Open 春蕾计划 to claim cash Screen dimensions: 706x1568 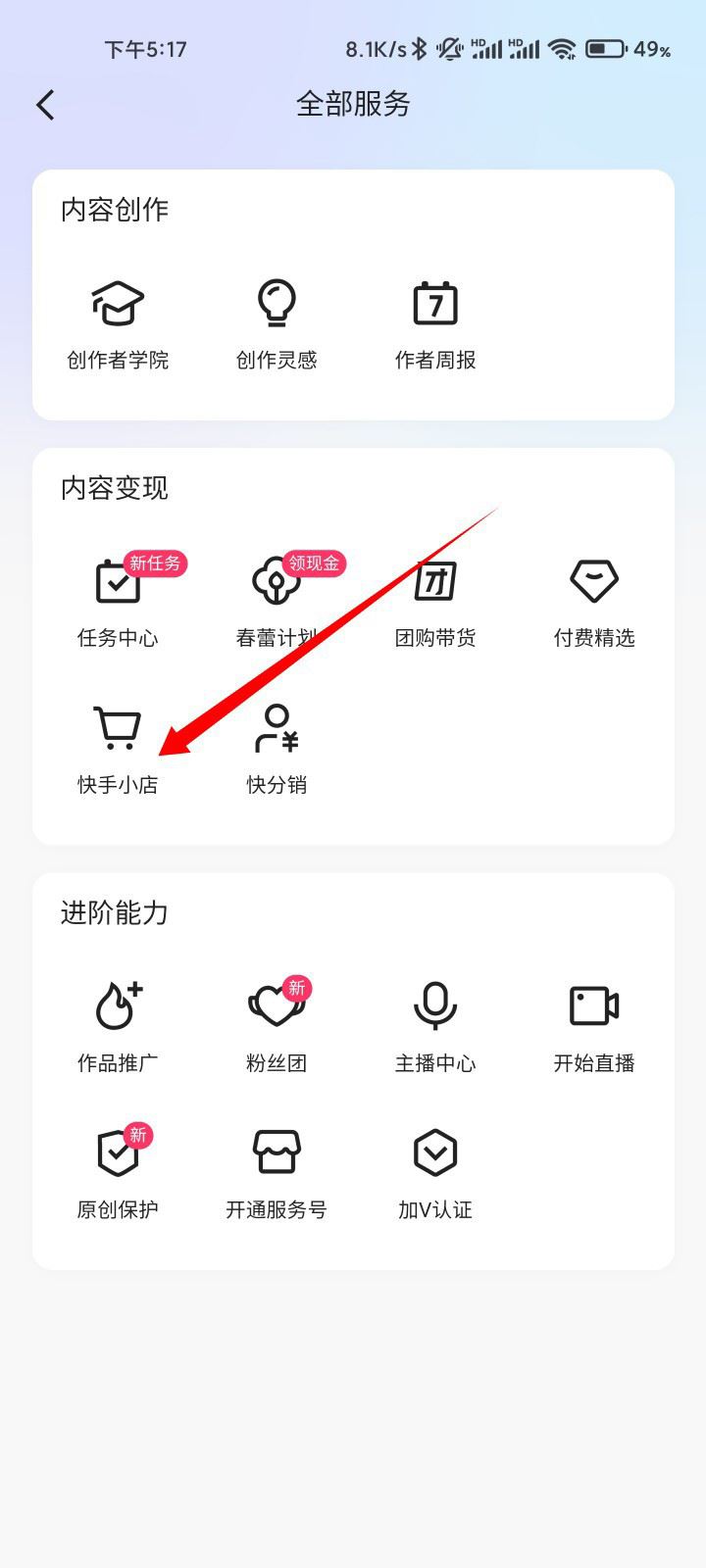point(277,601)
